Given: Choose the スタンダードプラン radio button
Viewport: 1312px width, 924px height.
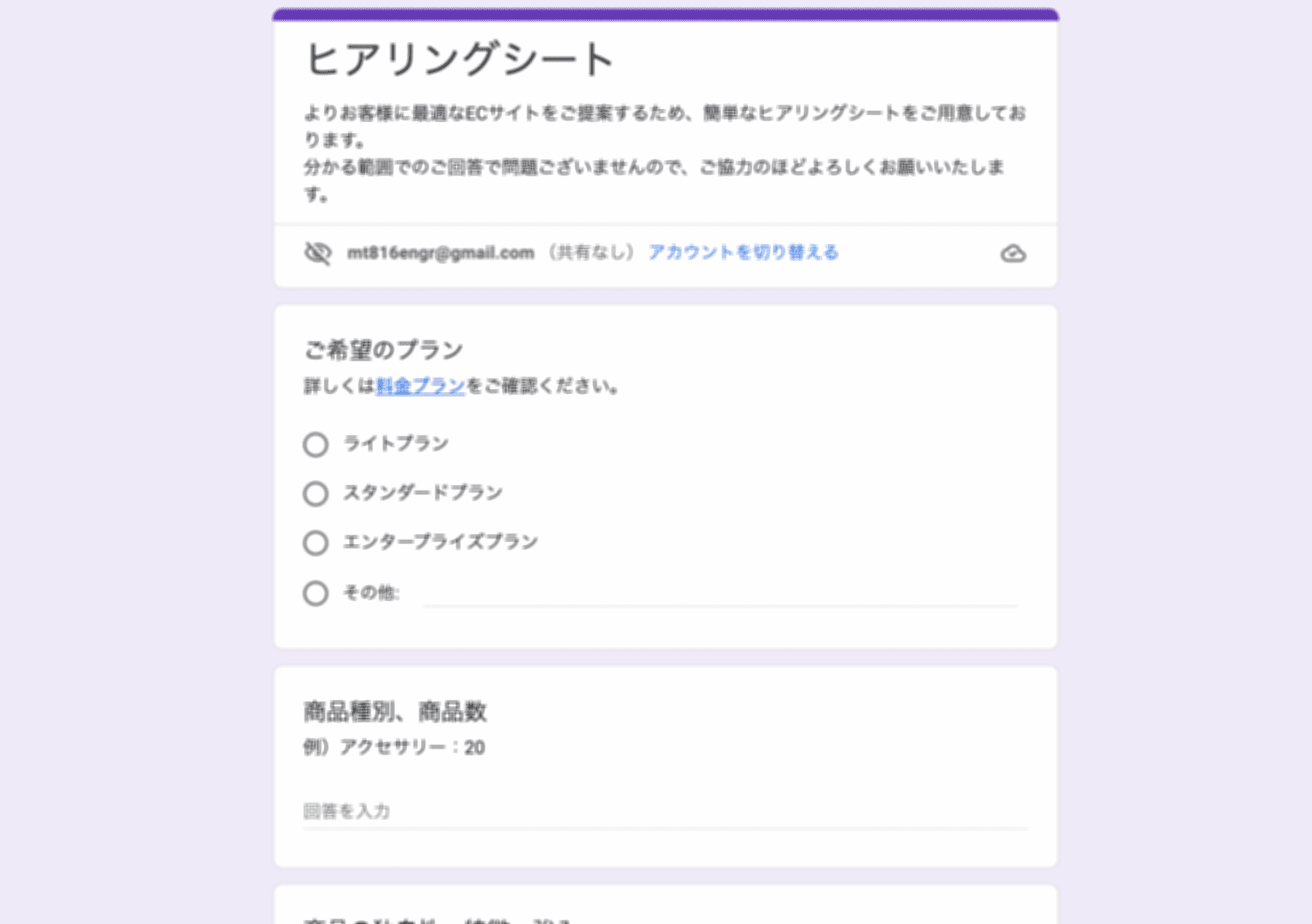Looking at the screenshot, I should click(x=316, y=493).
